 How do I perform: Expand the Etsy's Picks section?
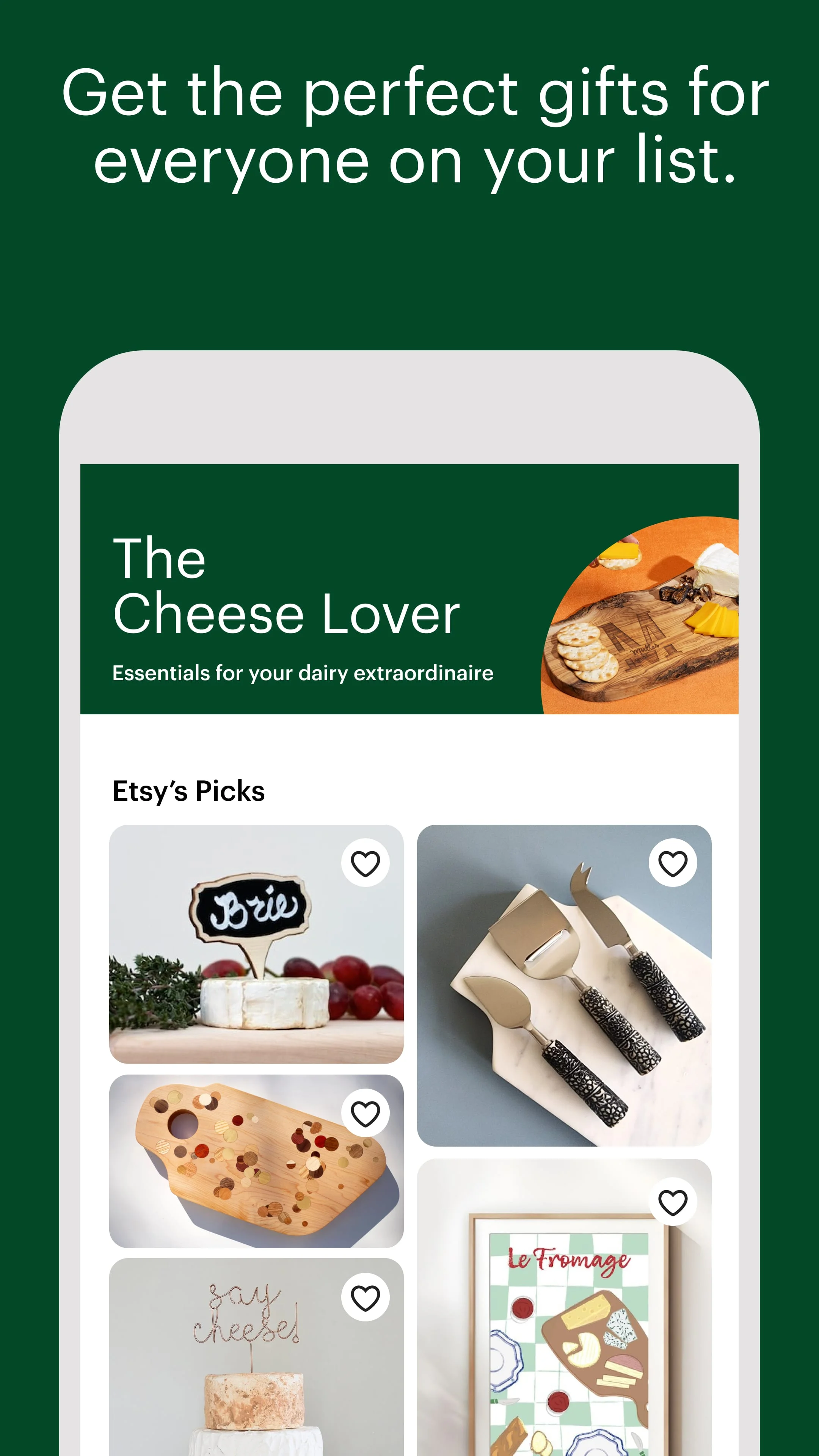188,791
